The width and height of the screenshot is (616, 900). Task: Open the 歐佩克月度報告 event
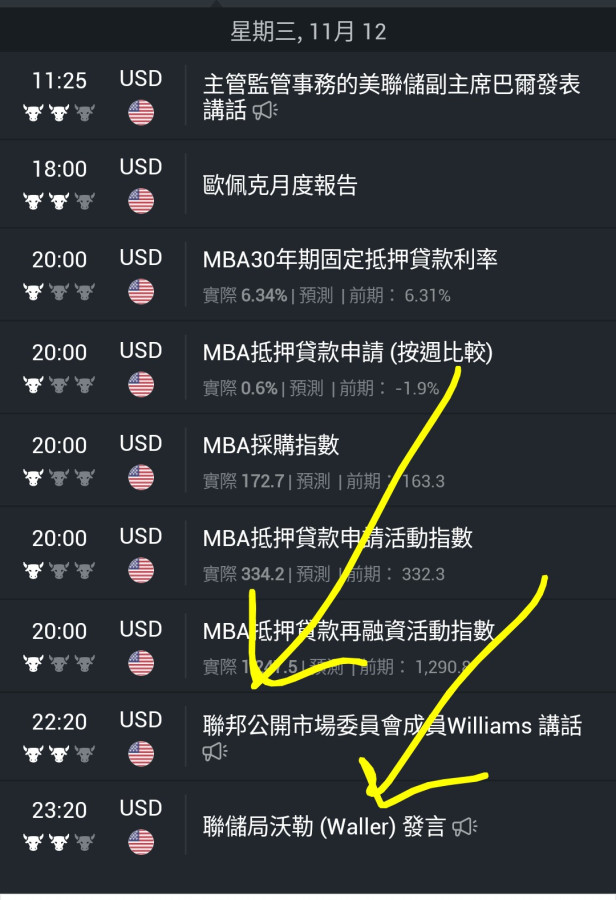280,186
